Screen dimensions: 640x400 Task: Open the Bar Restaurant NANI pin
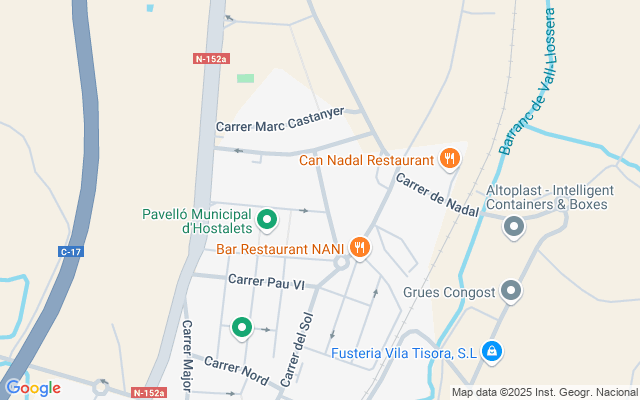click(x=360, y=247)
